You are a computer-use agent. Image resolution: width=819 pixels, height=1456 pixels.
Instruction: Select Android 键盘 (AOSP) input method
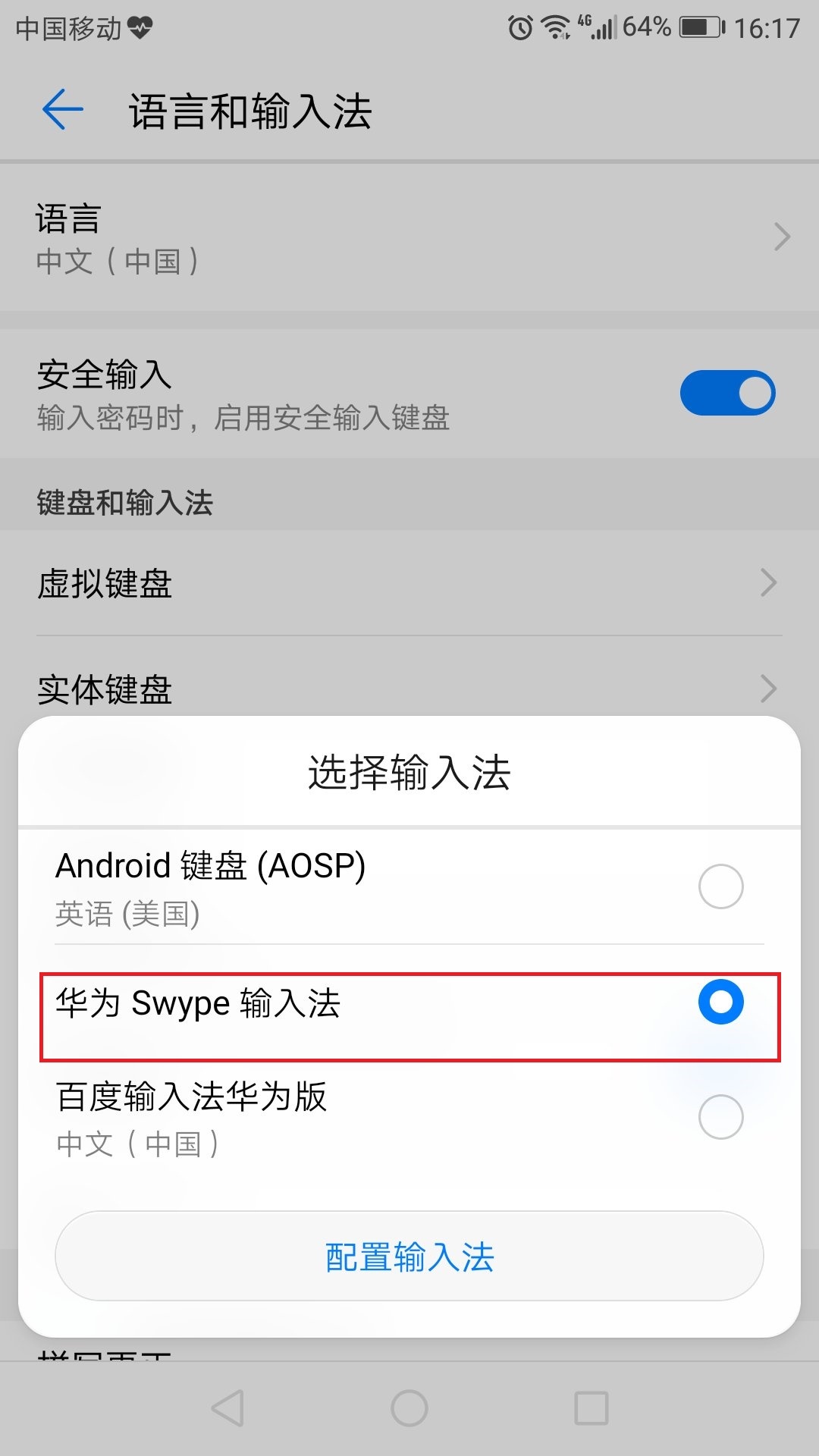(409, 886)
